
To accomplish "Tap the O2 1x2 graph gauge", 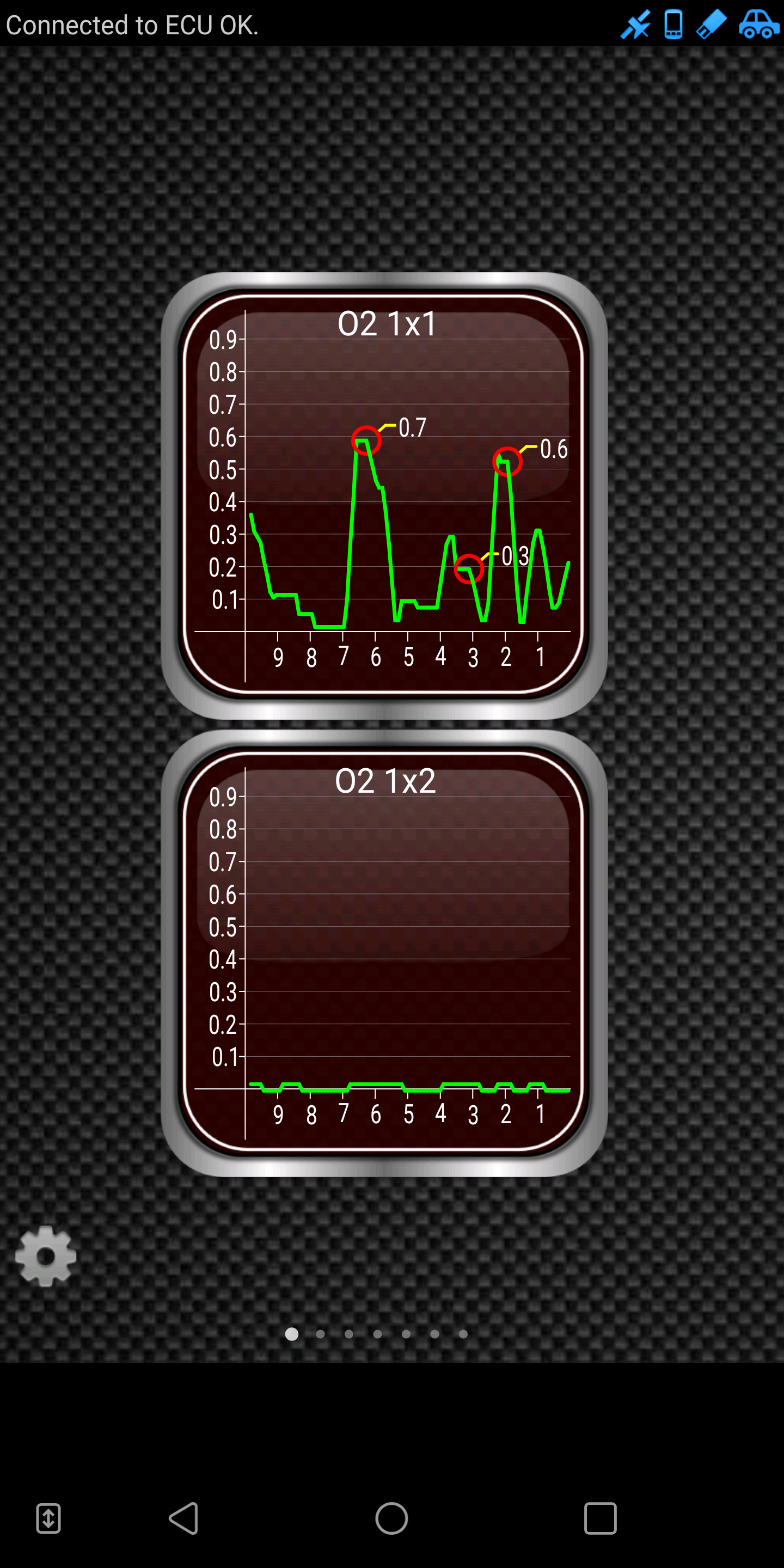I will click(x=384, y=953).
